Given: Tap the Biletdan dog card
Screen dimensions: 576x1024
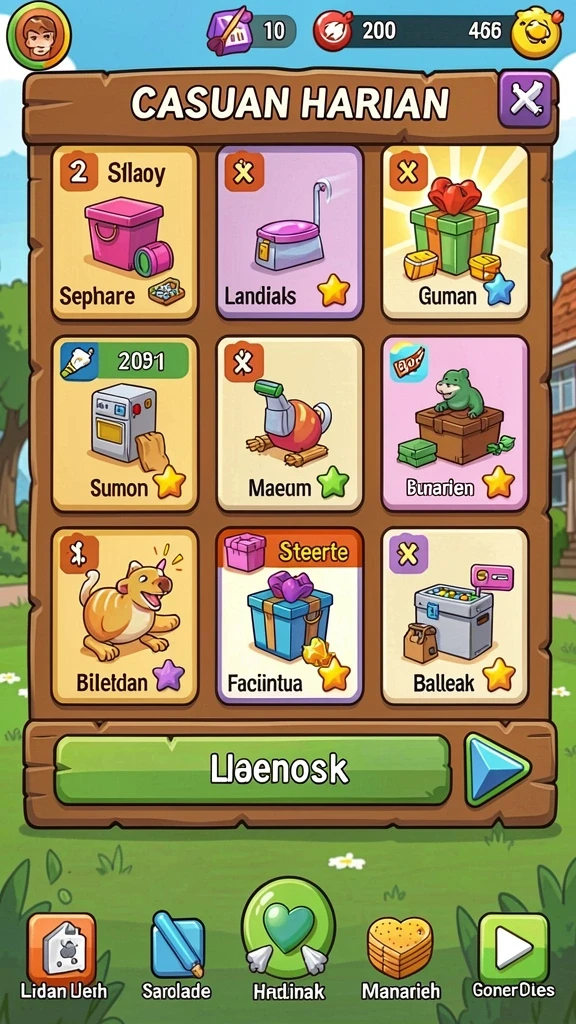Looking at the screenshot, I should coord(125,616).
